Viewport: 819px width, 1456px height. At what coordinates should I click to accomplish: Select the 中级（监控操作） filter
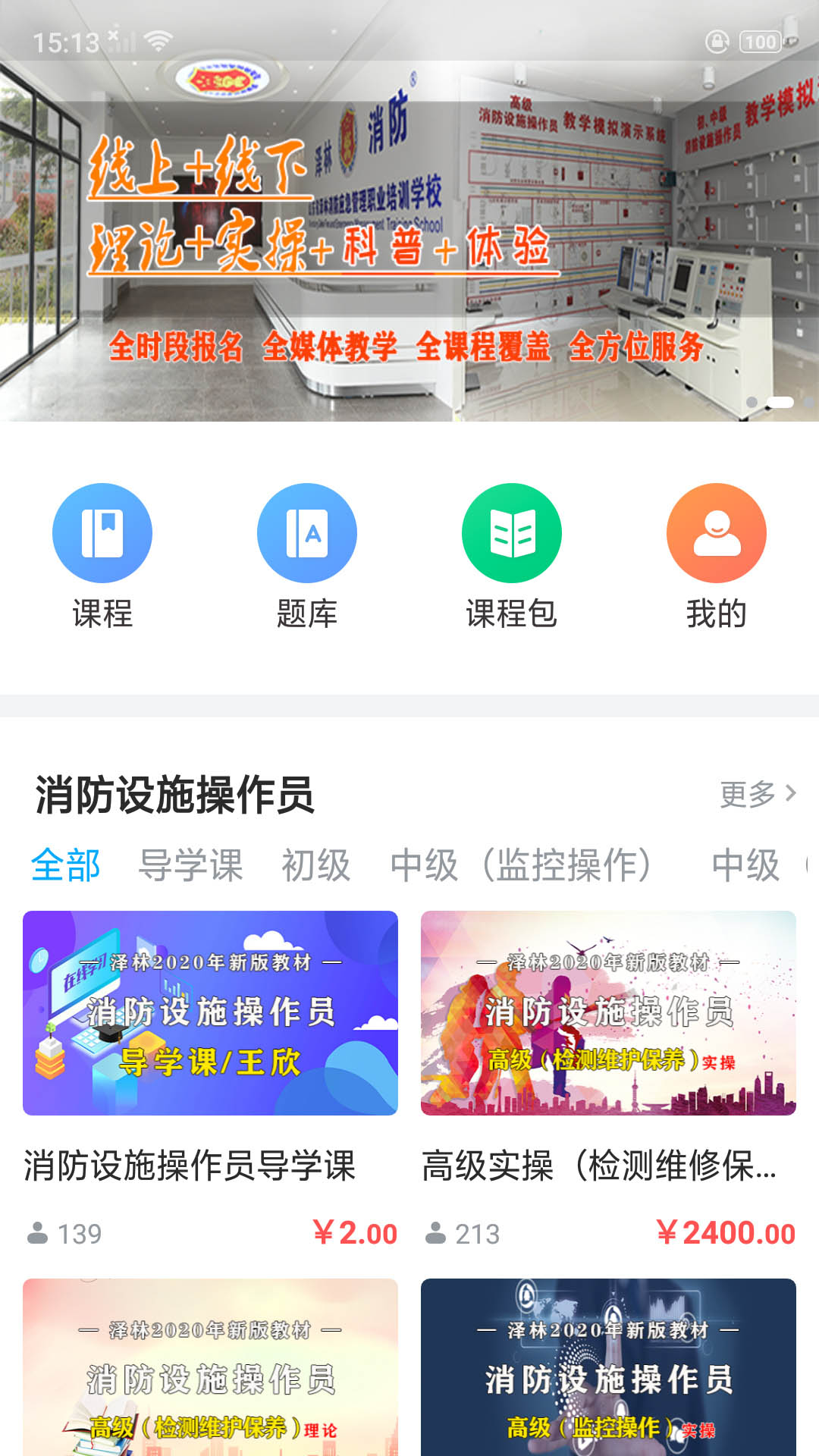[x=522, y=864]
